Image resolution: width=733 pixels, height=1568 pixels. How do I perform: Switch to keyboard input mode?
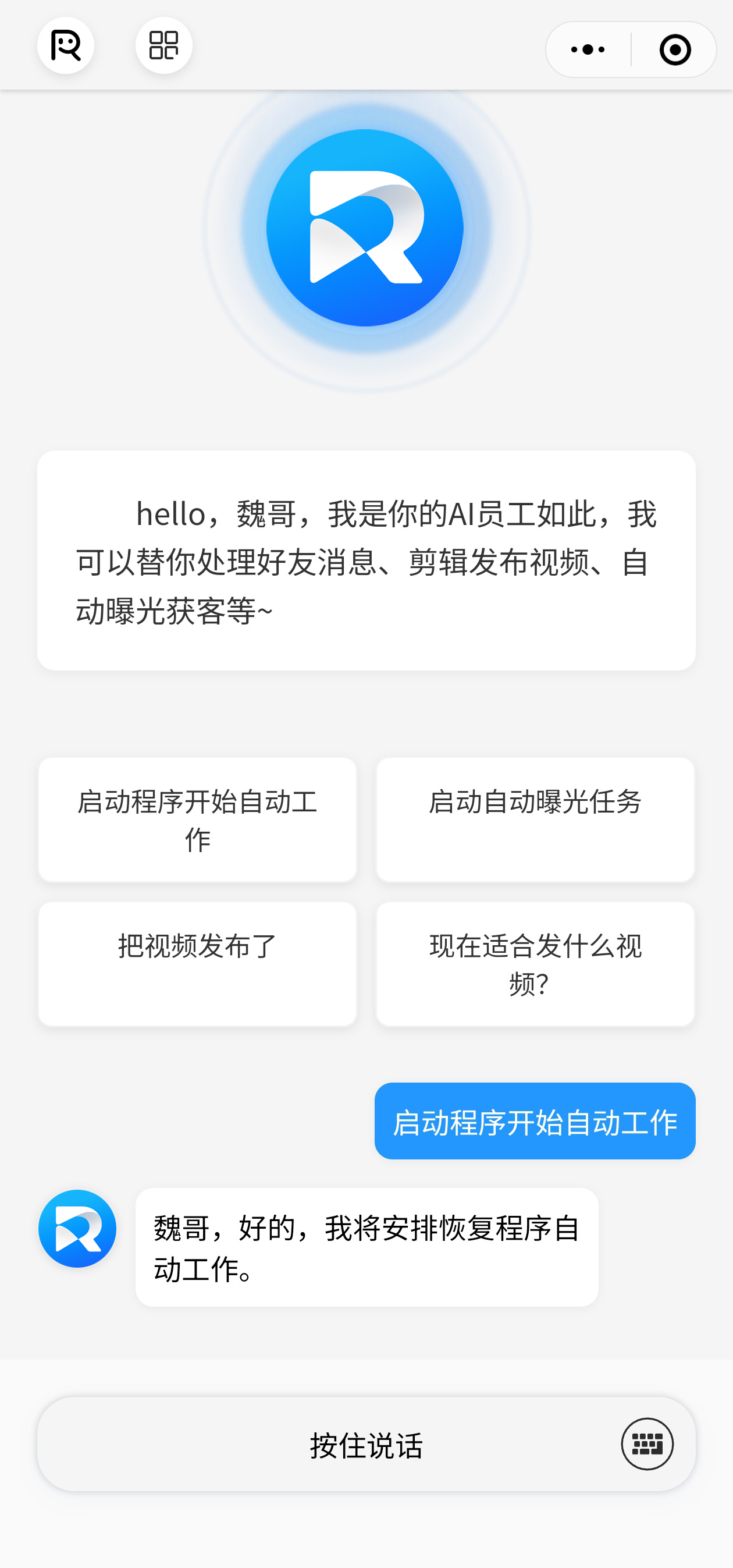(647, 1444)
